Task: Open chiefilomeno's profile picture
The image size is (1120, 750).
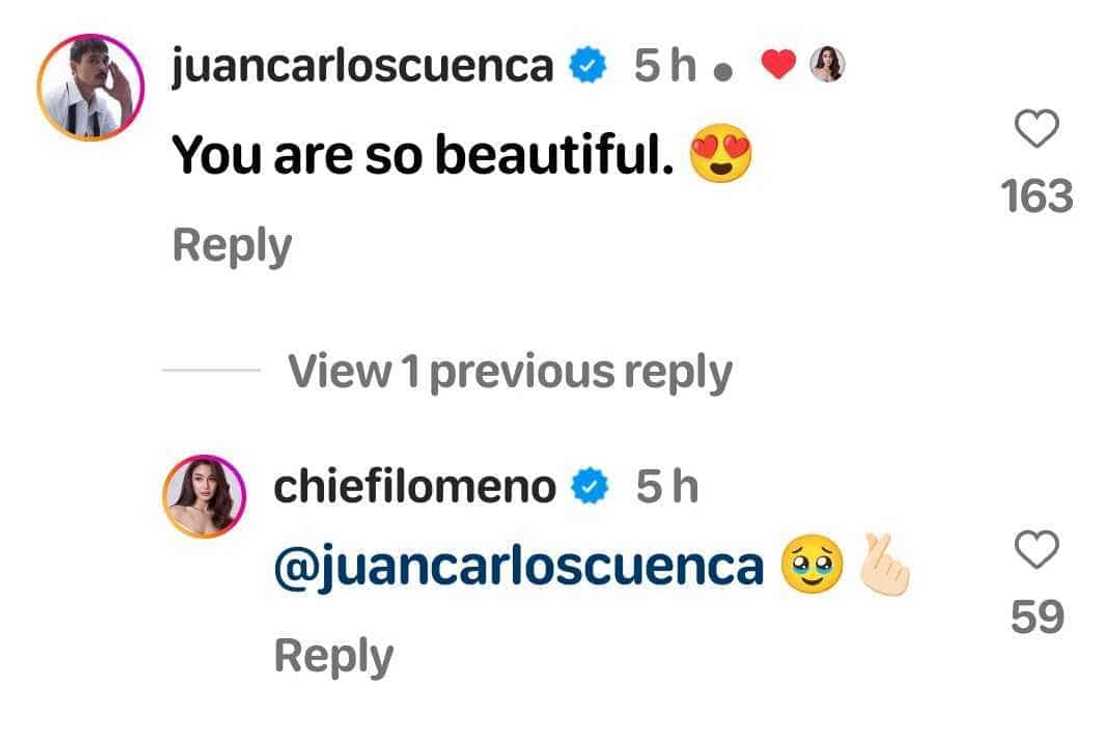Action: pos(205,494)
